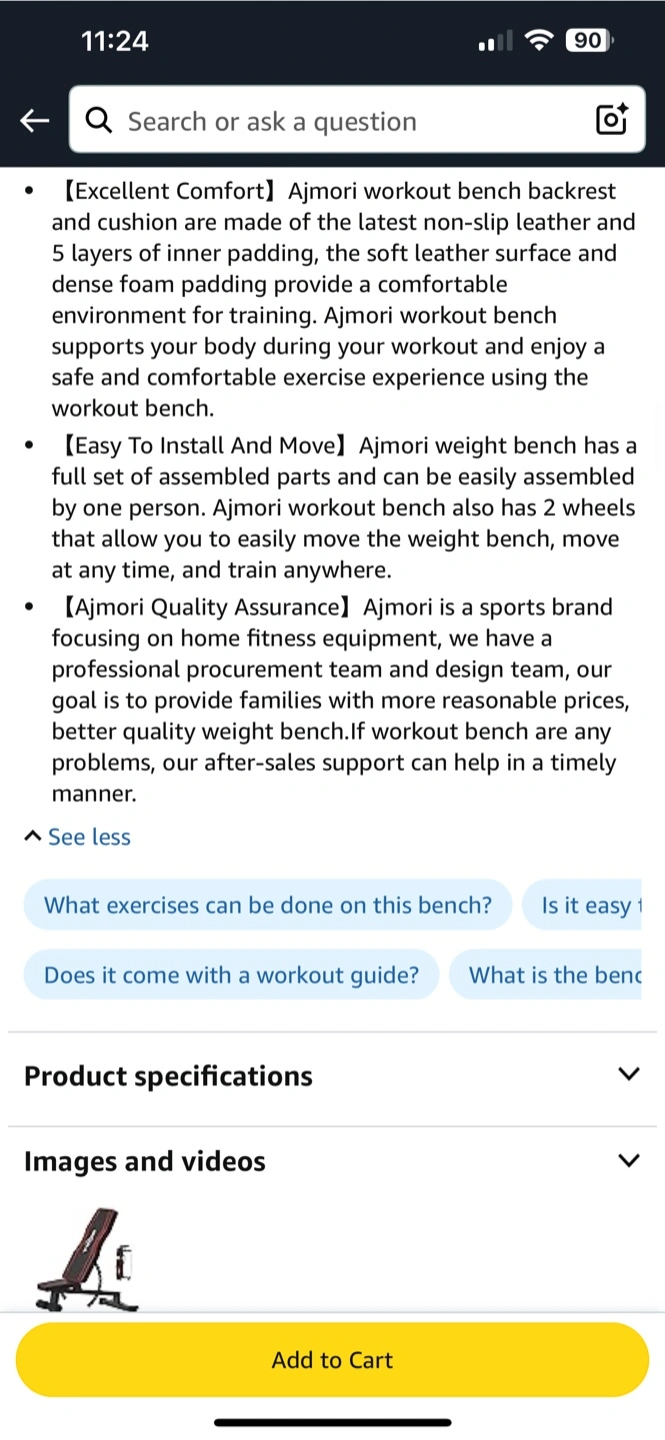Go back with the arrow icon
The image size is (665, 1440).
click(35, 121)
